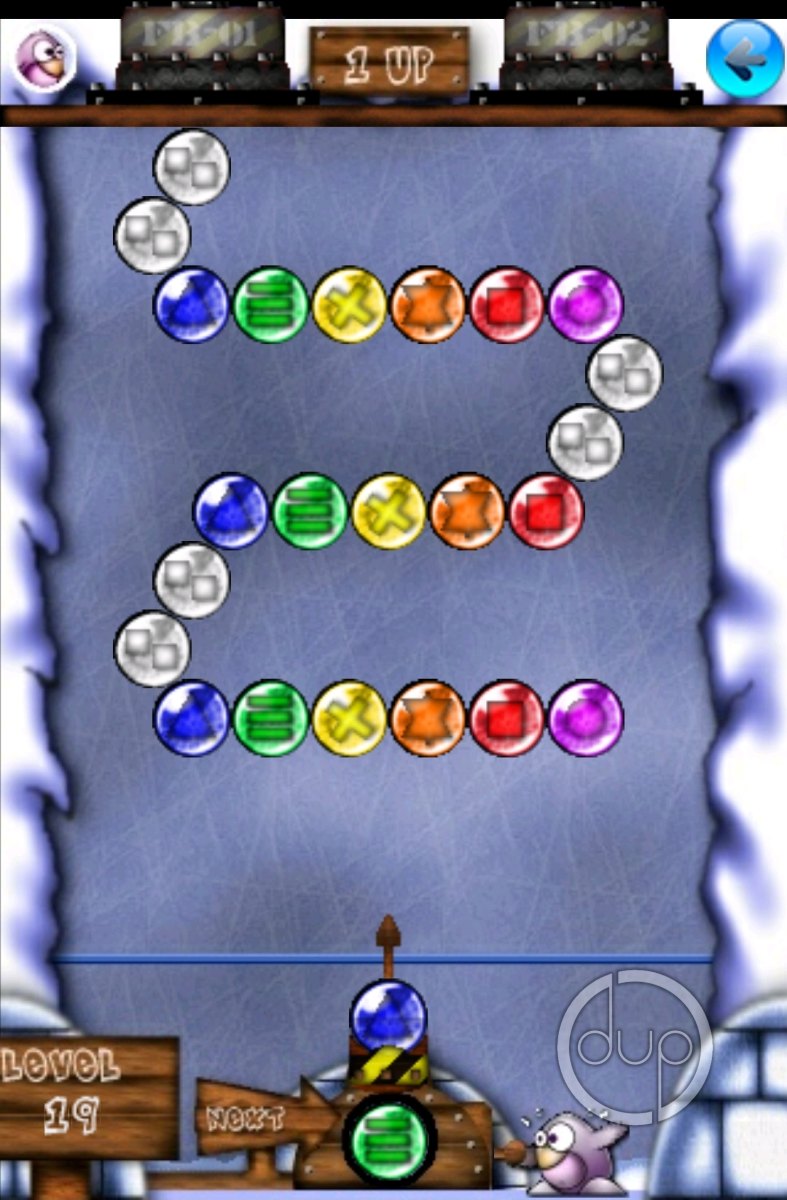Image resolution: width=787 pixels, height=1200 pixels.
Task: Tap the blue back arrow button
Action: click(744, 58)
